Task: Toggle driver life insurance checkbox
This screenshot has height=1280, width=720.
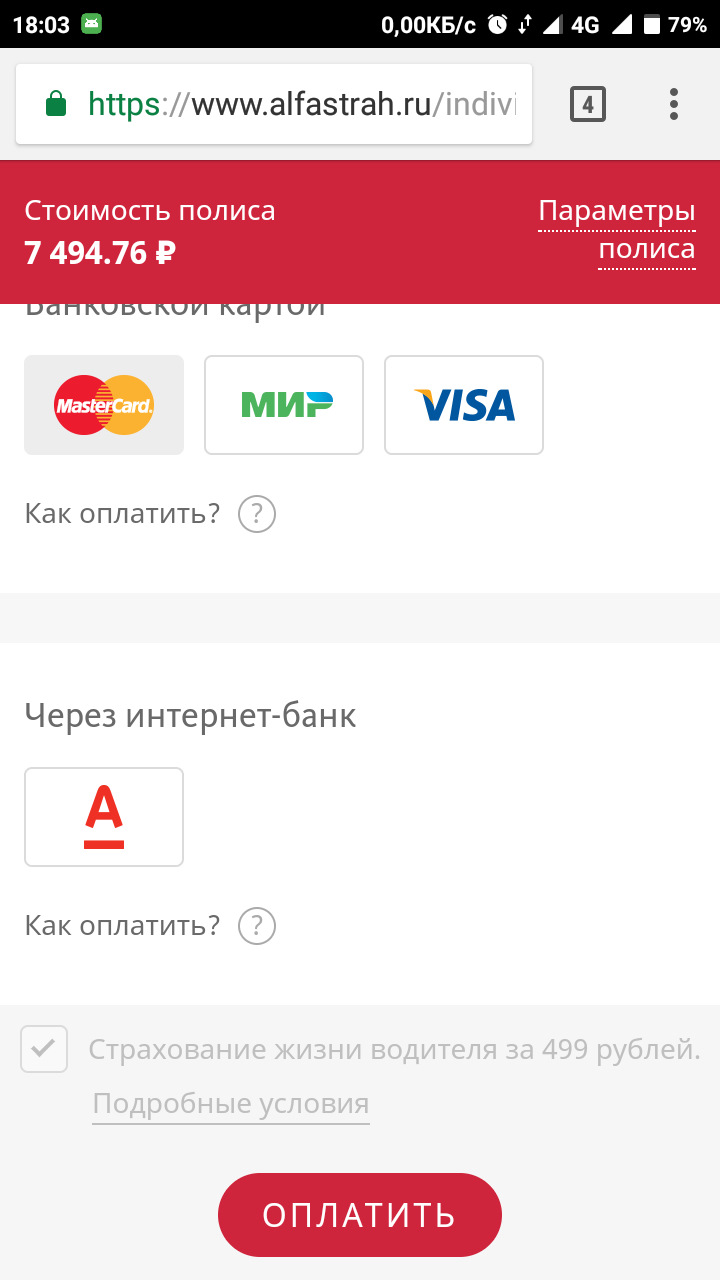Action: tap(44, 1049)
